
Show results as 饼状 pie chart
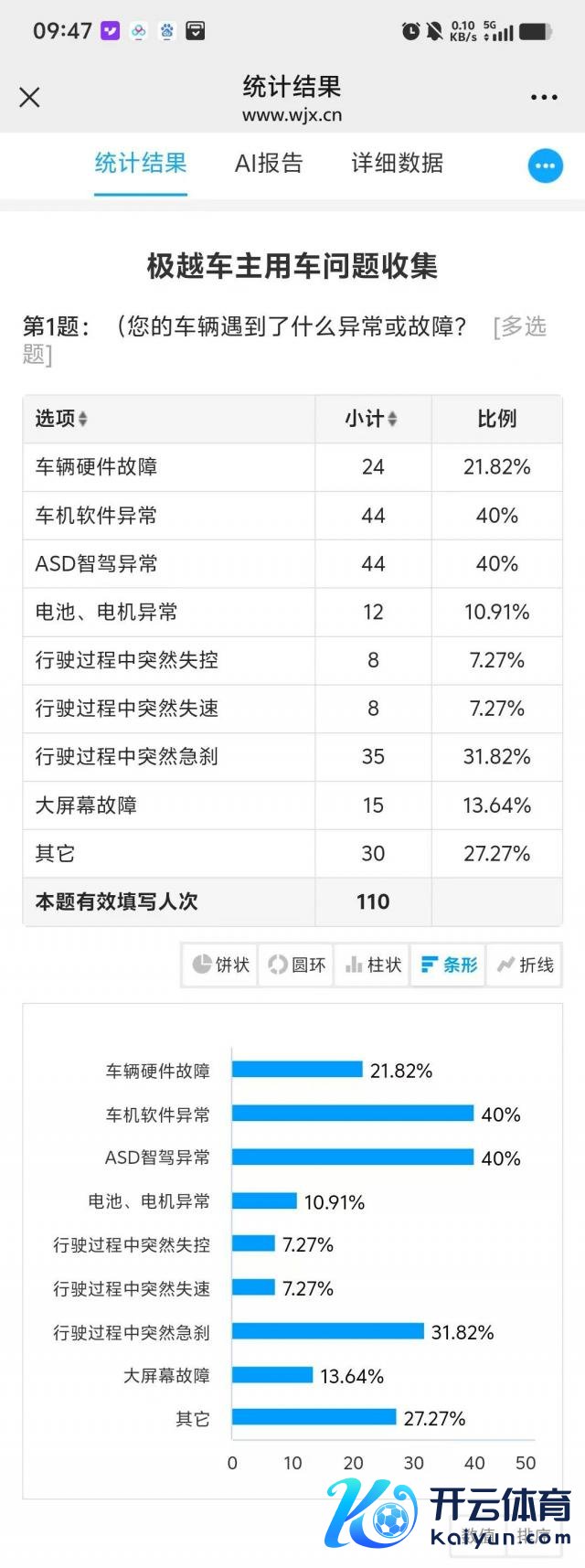pyautogui.click(x=221, y=965)
